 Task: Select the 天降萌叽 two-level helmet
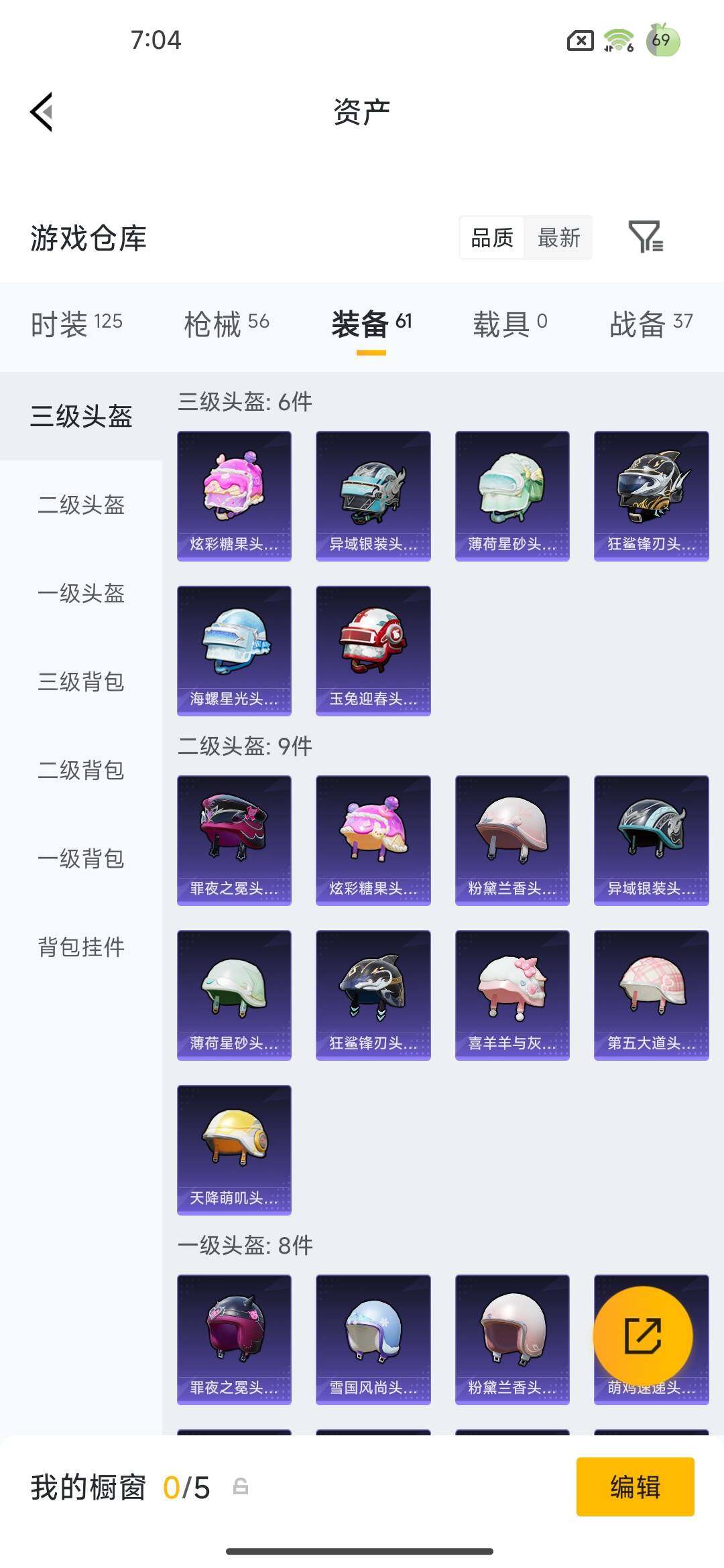pyautogui.click(x=234, y=1149)
